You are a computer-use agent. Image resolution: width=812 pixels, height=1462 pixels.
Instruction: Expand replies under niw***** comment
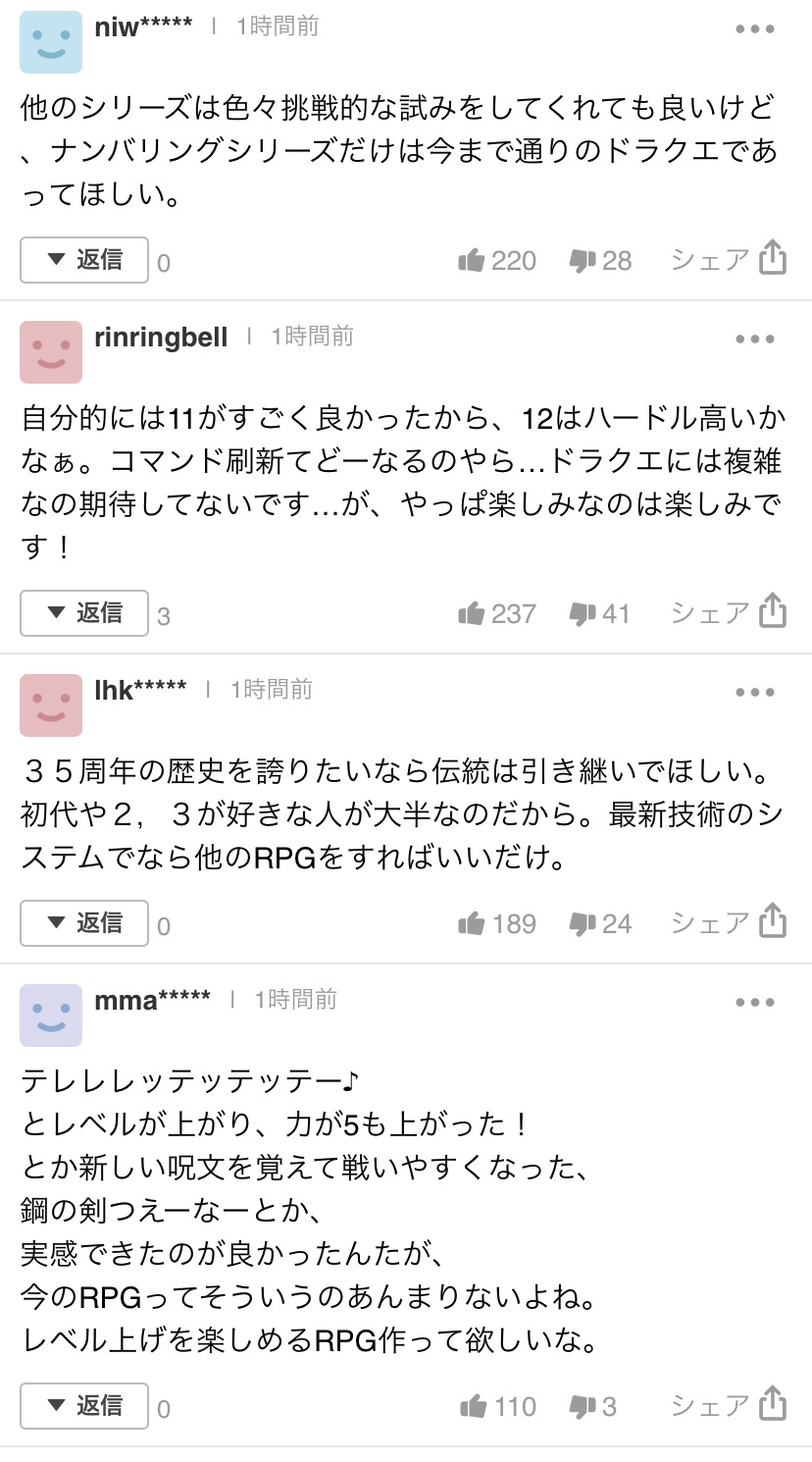point(84,260)
